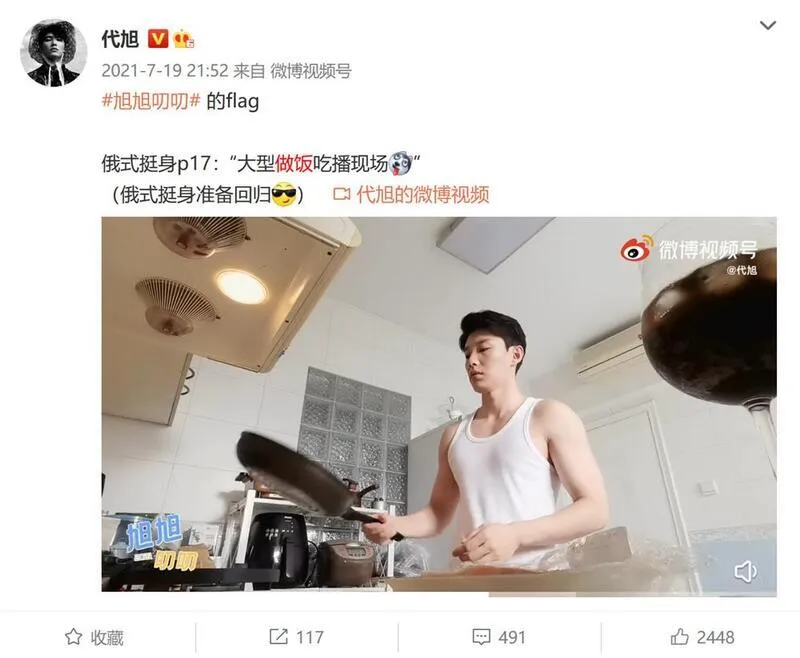This screenshot has width=800, height=658.
Task: Add this post to 收藏
Action: coord(95,637)
